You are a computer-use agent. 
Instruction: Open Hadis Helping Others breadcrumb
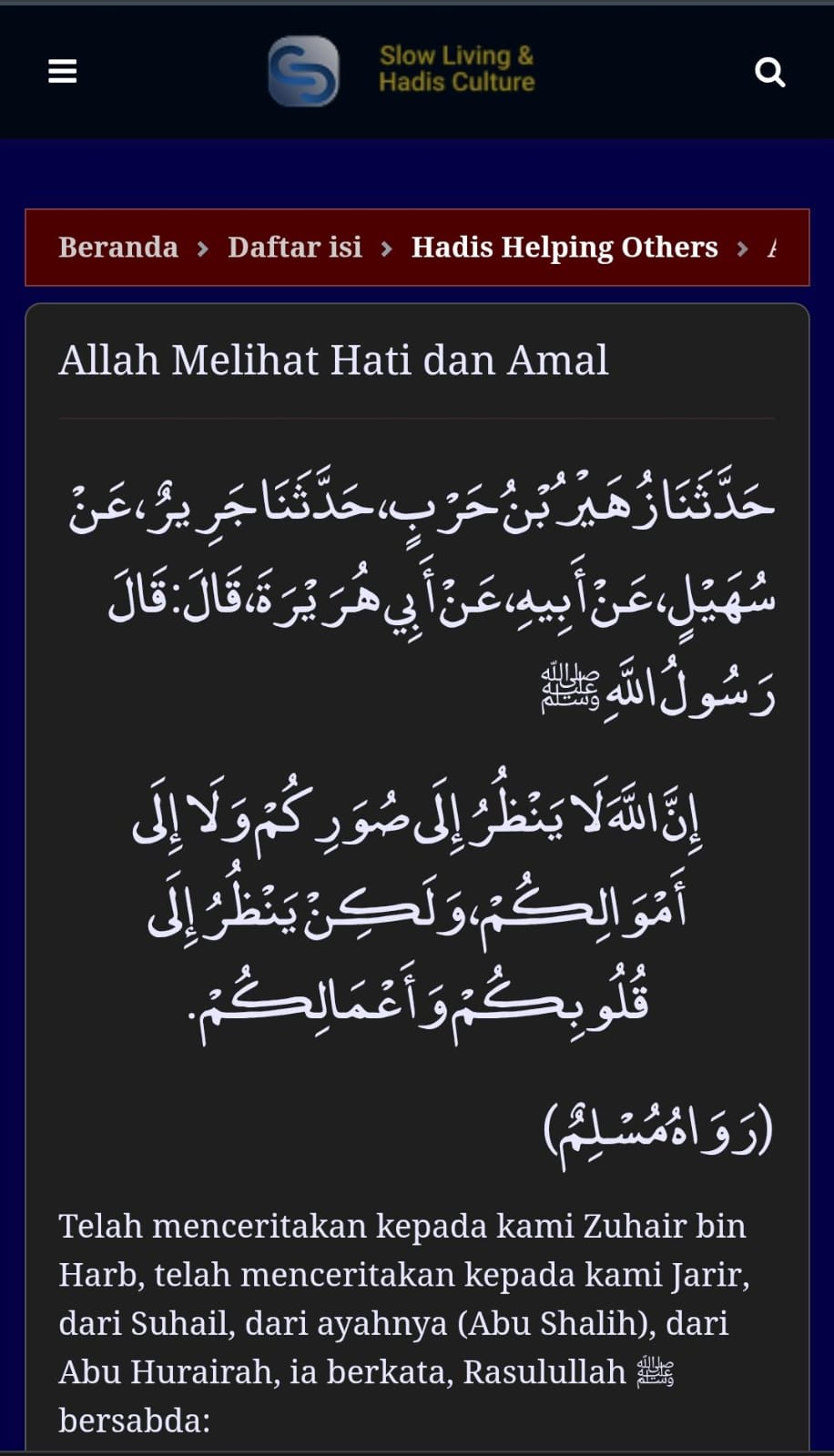click(x=564, y=247)
